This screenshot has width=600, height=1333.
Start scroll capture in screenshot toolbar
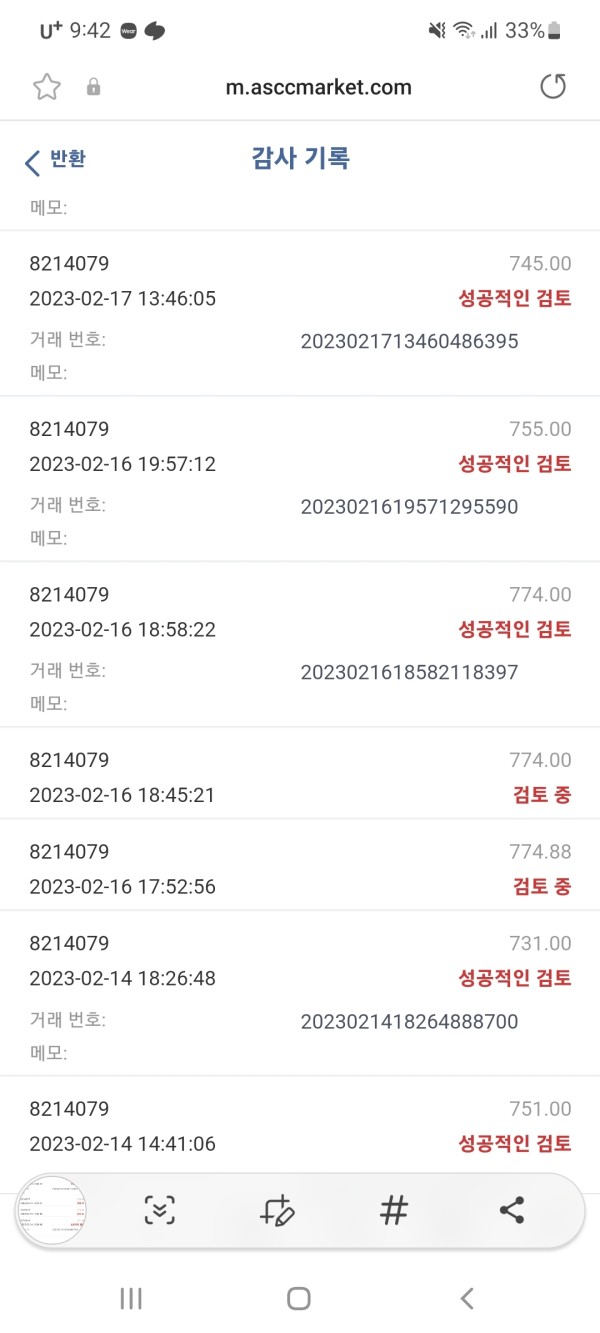point(159,1211)
